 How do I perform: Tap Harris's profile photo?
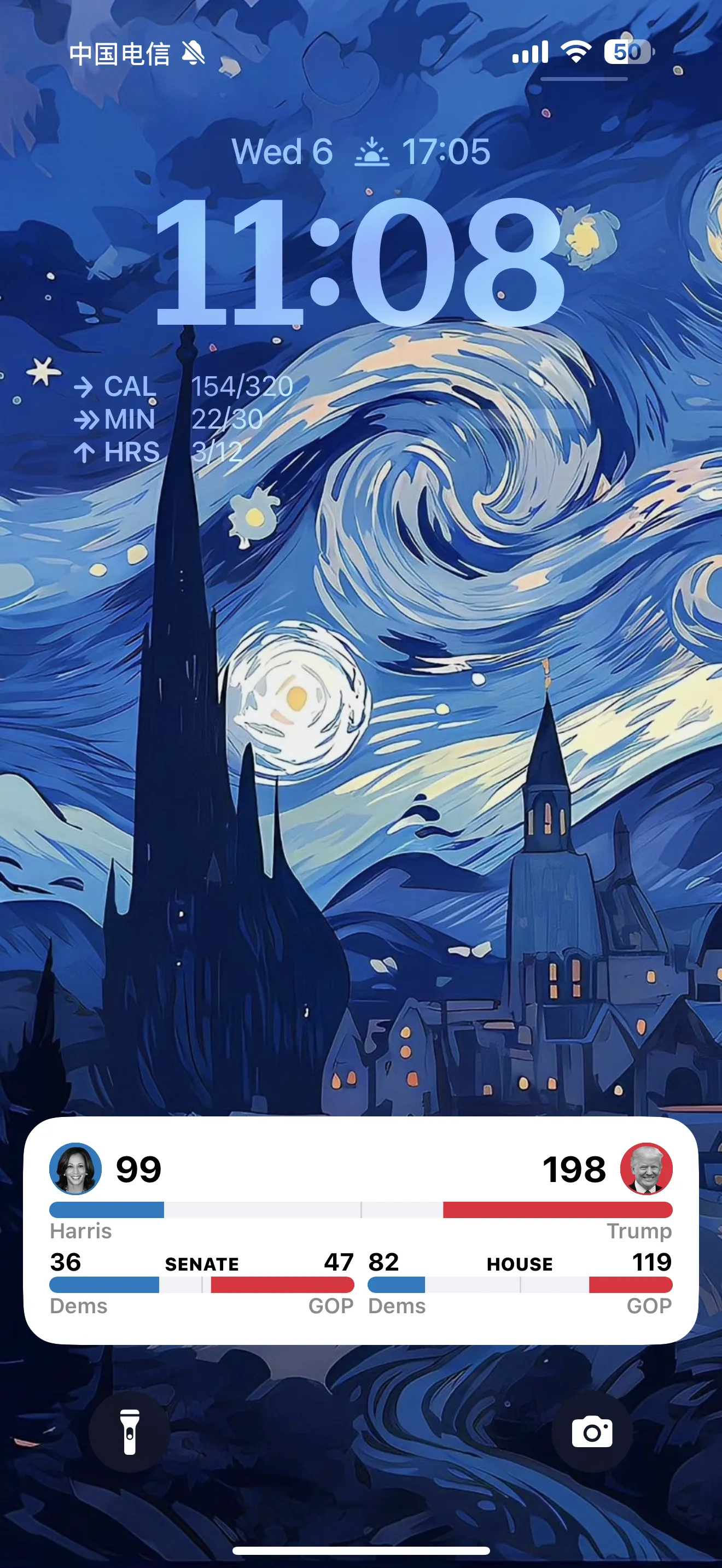pos(75,1170)
